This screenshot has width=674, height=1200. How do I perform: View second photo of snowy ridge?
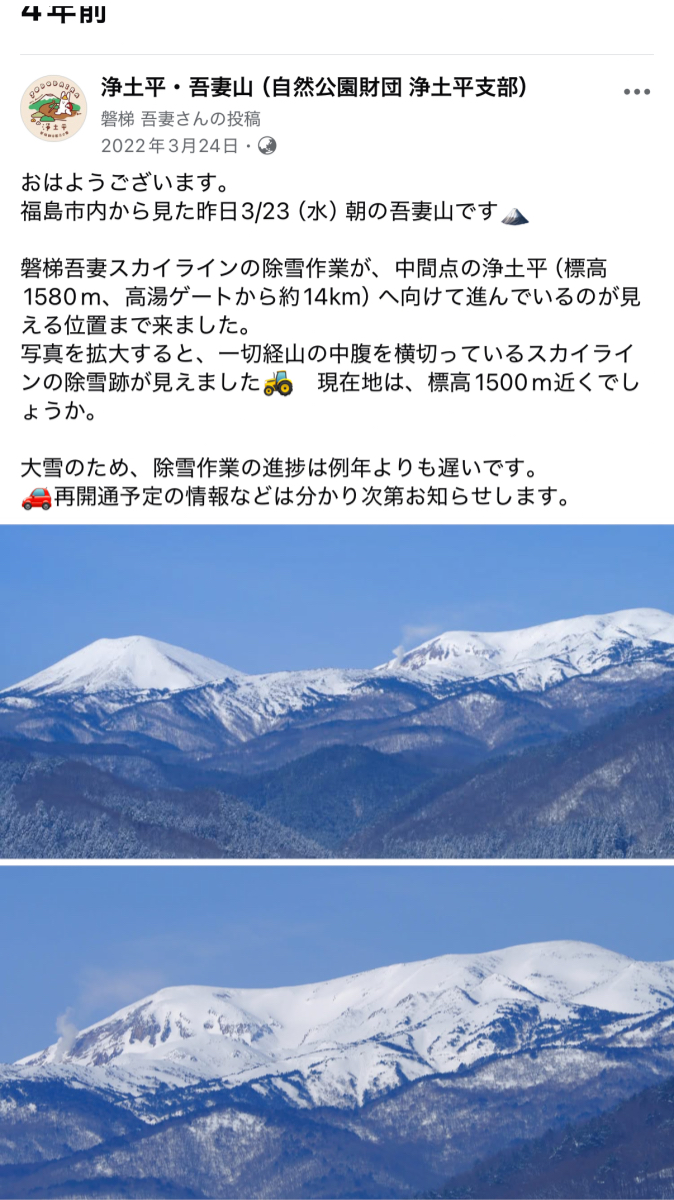pos(337,1032)
